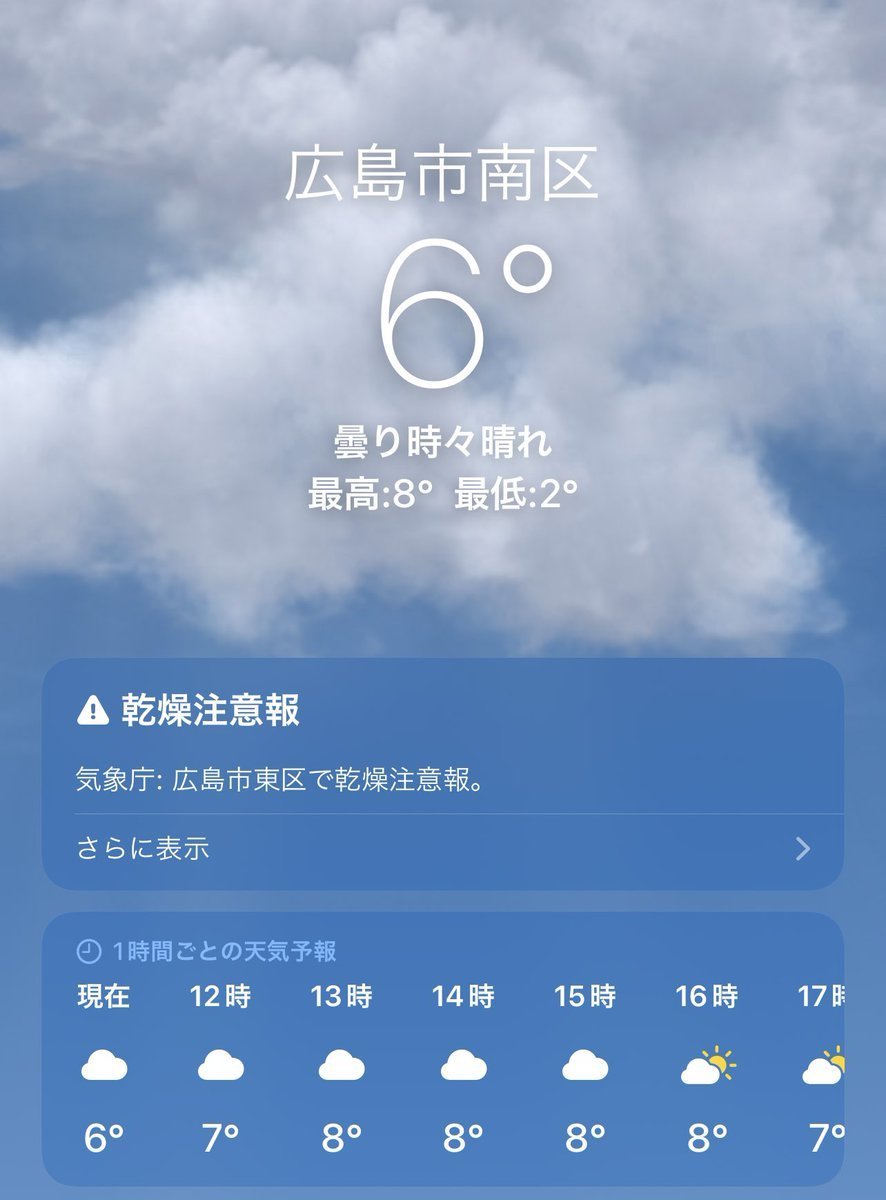The height and width of the screenshot is (1200, 886).
Task: Tap さらに表示 to show more alert details
Action: tap(144, 849)
